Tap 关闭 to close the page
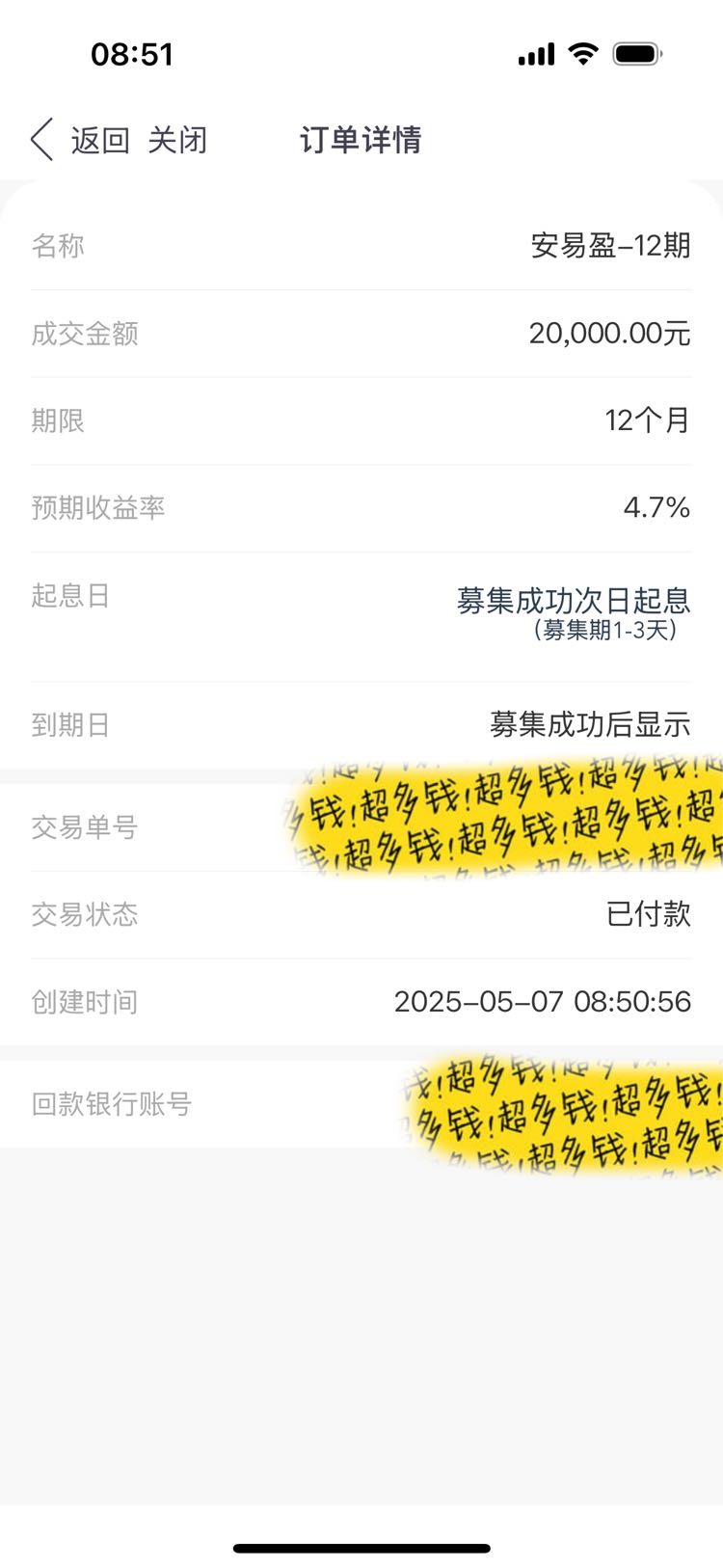Viewport: 723px width, 1568px height. pos(177,140)
